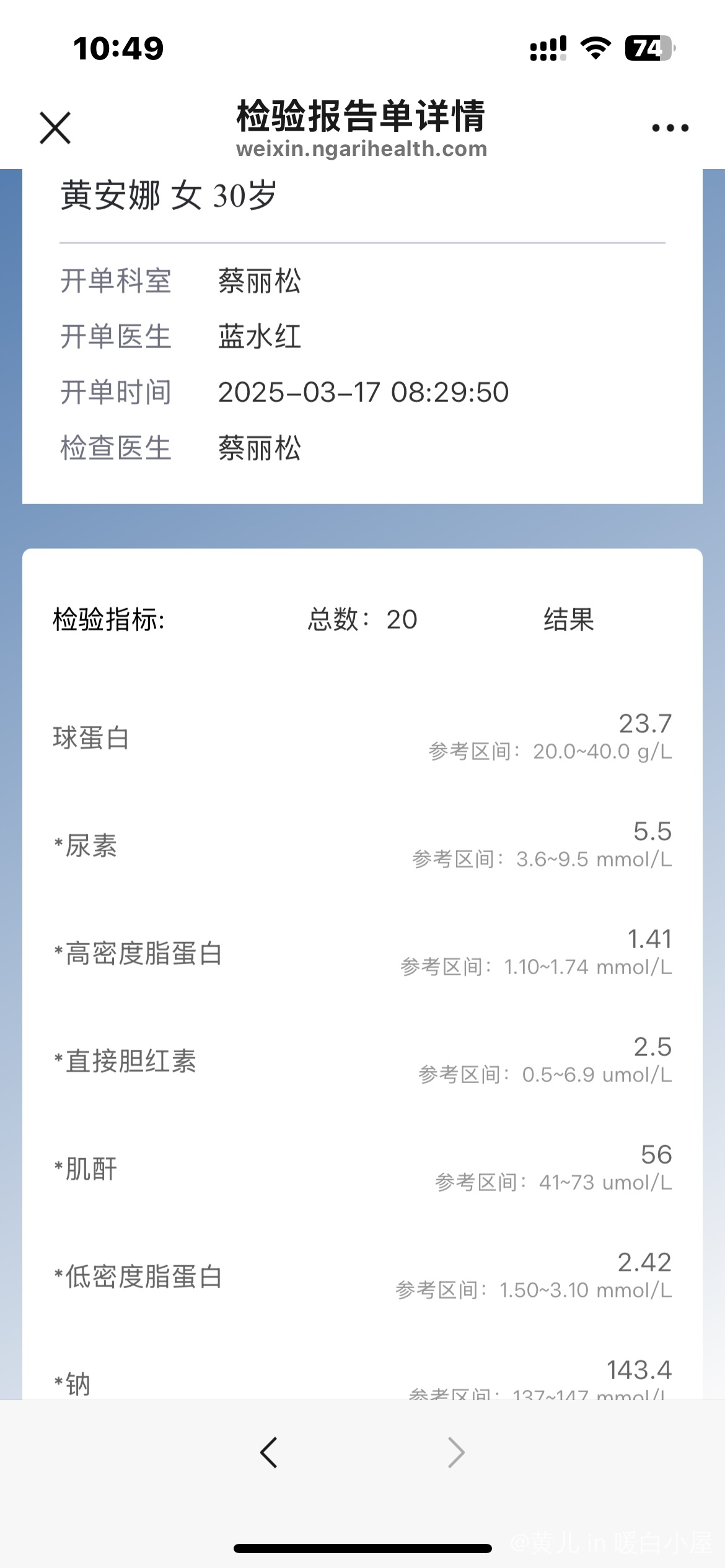
Task: Go back to the previous web page
Action: [x=268, y=1453]
